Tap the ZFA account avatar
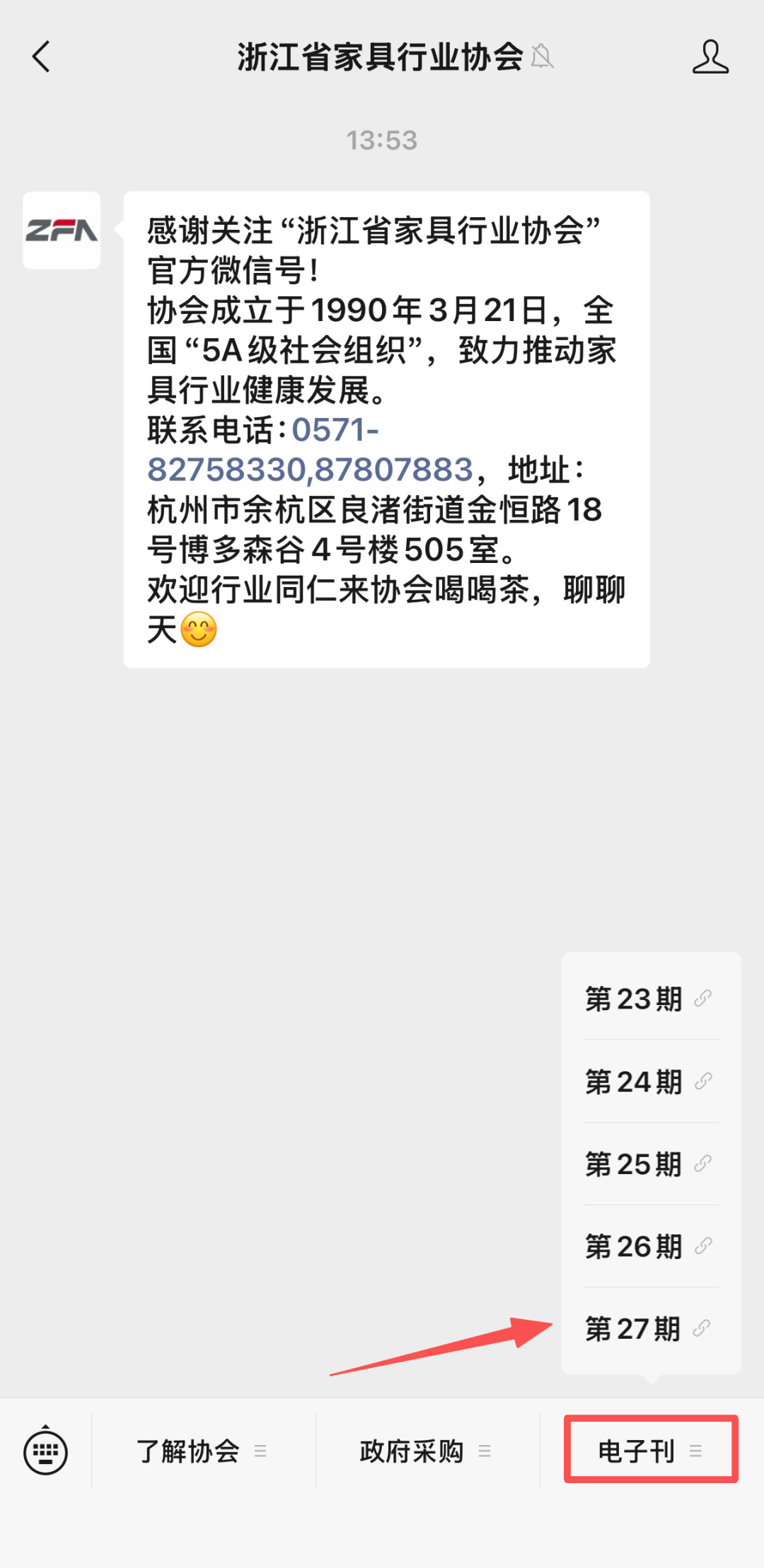This screenshot has height=1568, width=764. tap(62, 231)
